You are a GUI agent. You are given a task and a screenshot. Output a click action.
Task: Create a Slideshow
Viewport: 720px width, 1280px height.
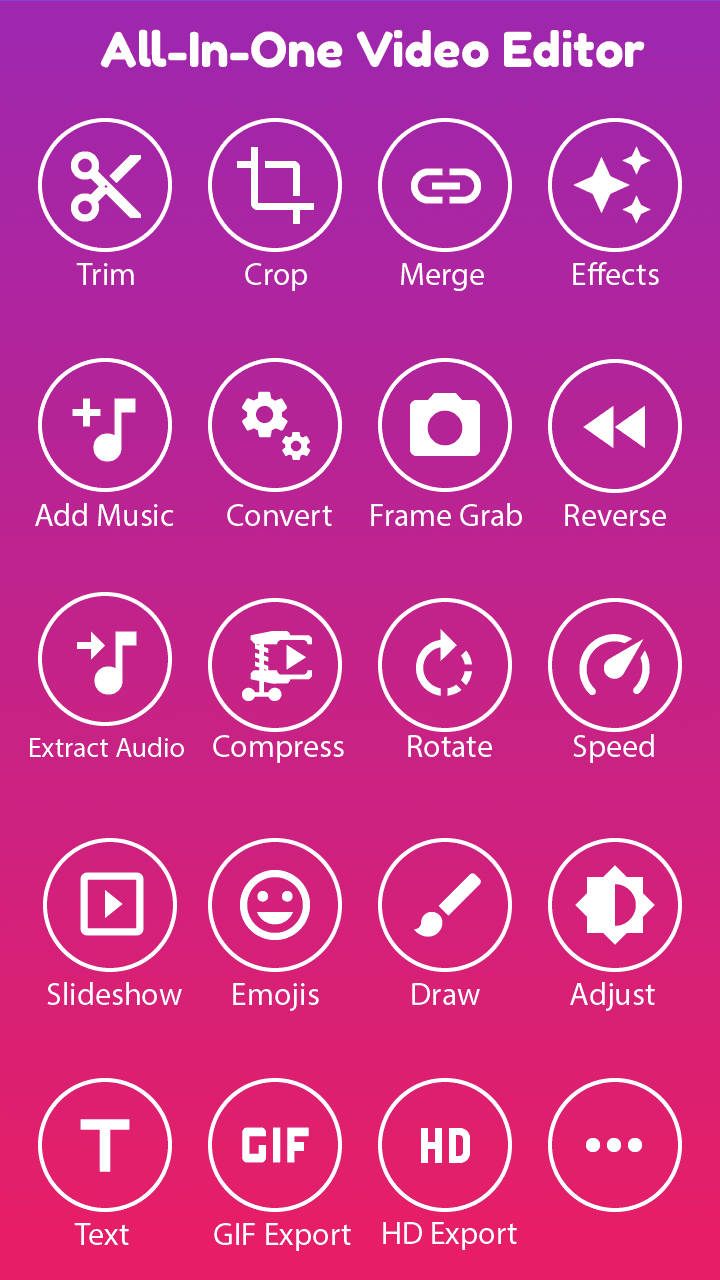110,905
